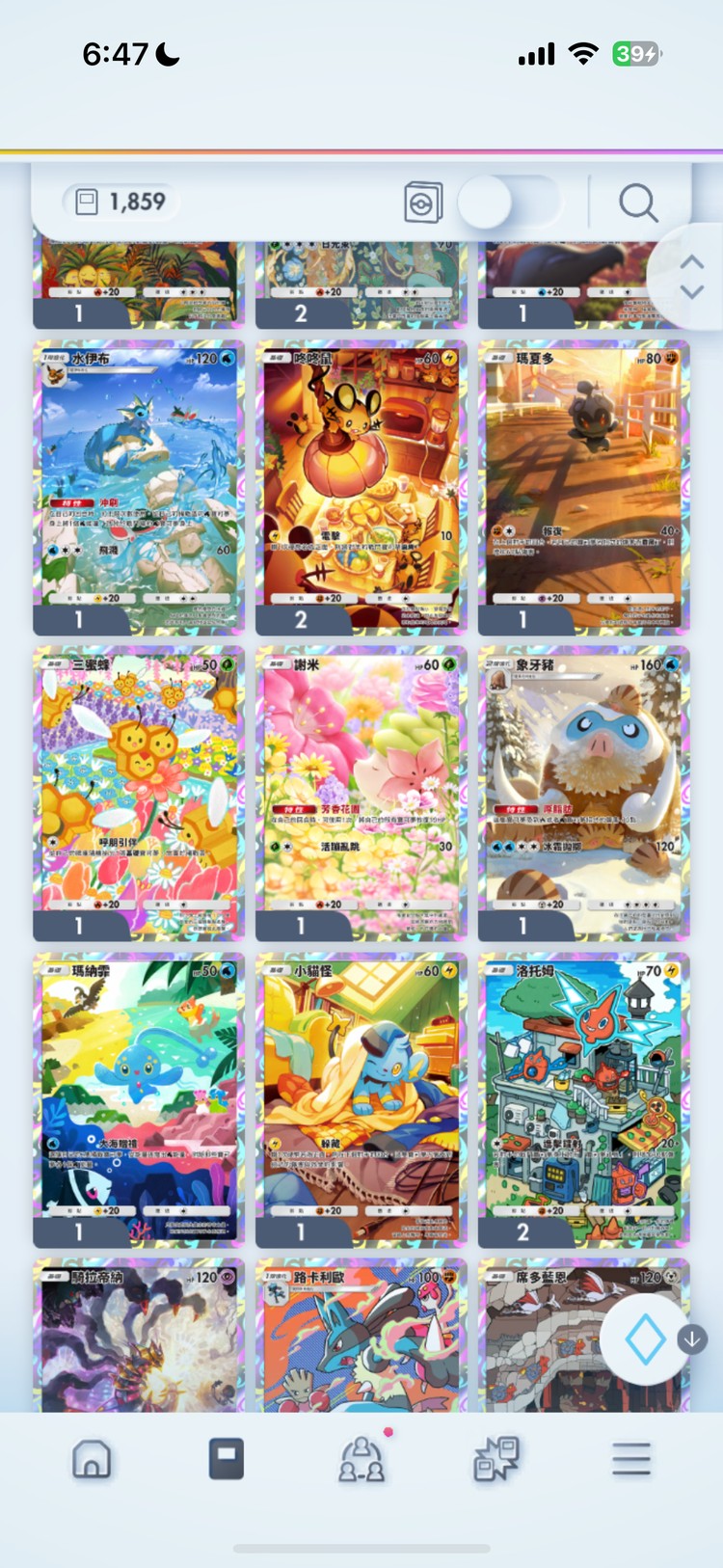Switch to the social friends tab

361,1459
